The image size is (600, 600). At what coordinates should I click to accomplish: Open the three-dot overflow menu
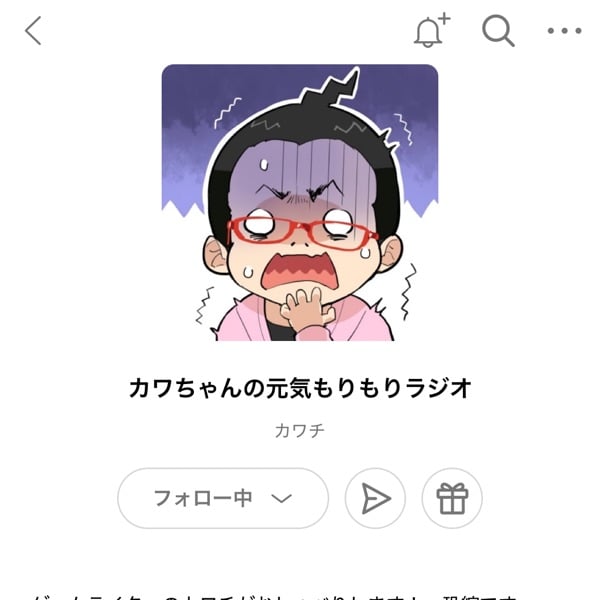coord(564,31)
